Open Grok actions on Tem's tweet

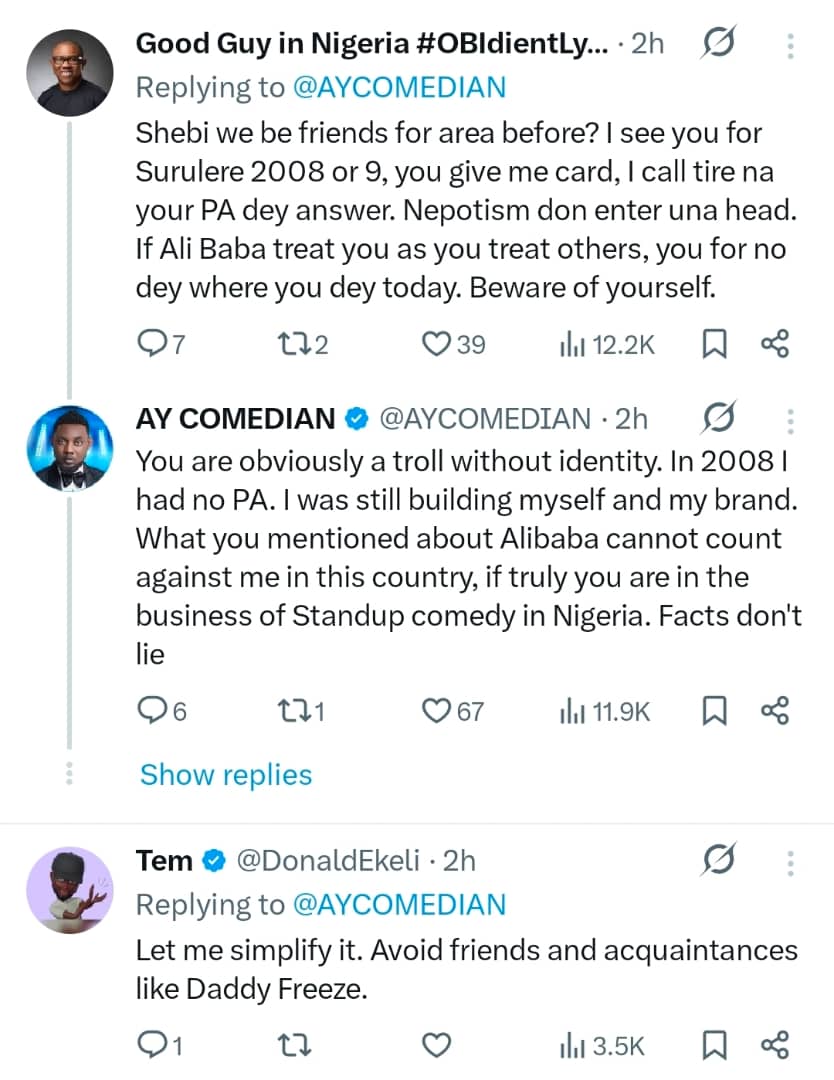[x=718, y=858]
